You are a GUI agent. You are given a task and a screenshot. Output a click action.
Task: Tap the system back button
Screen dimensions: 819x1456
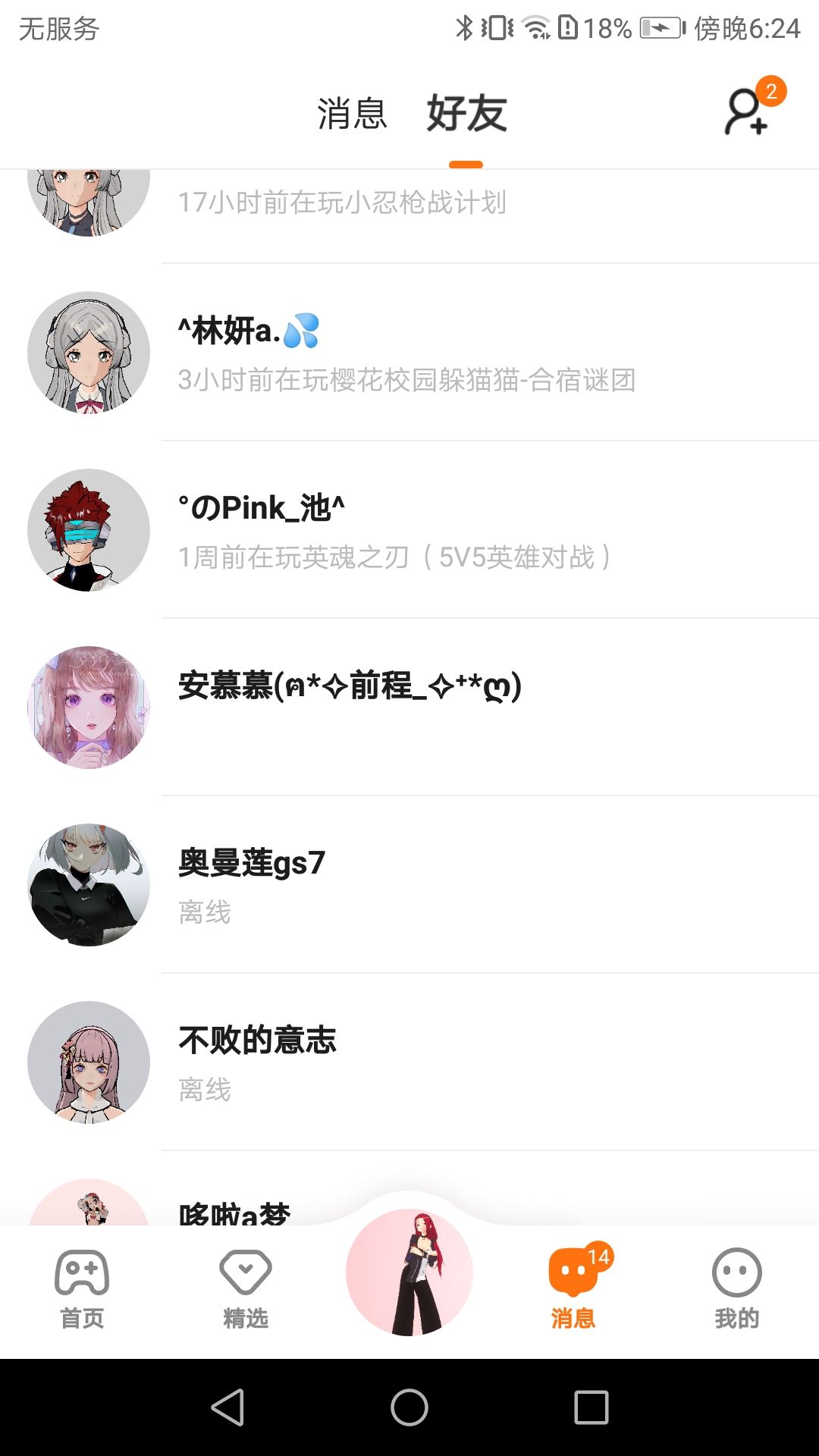pyautogui.click(x=227, y=1407)
